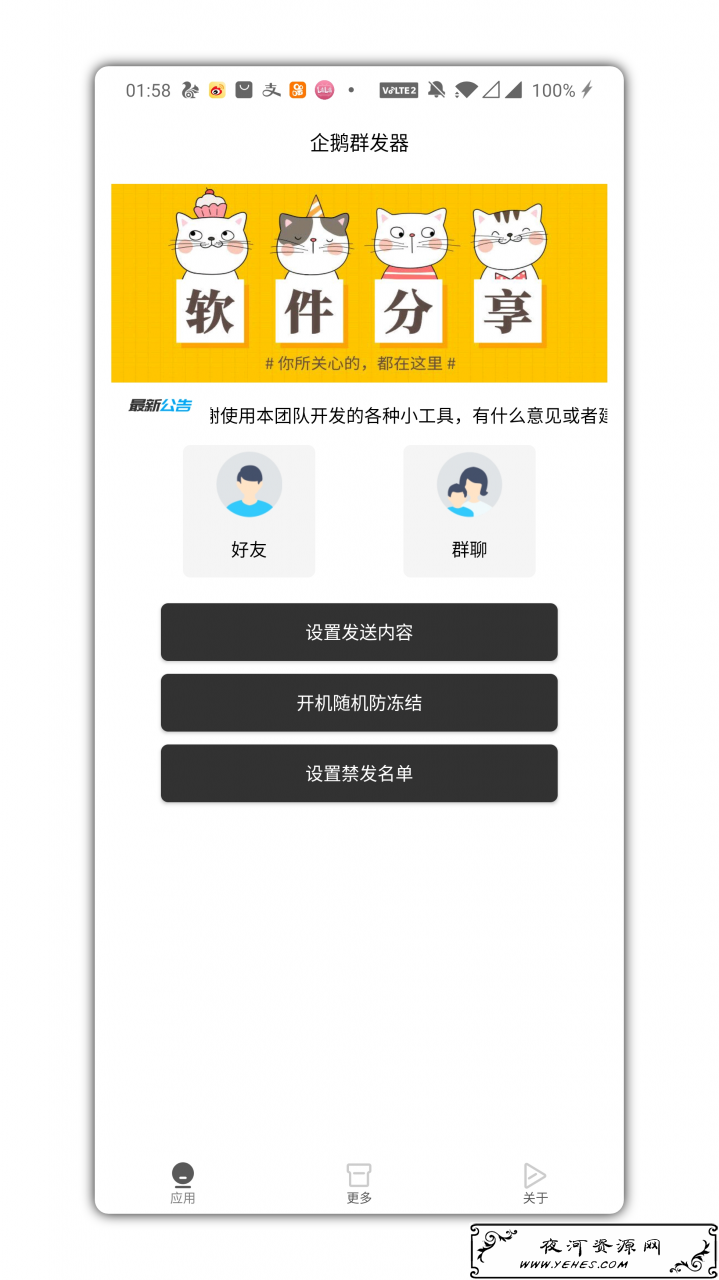Open the 群聊 card
The height and width of the screenshot is (1280, 719).
coord(469,511)
